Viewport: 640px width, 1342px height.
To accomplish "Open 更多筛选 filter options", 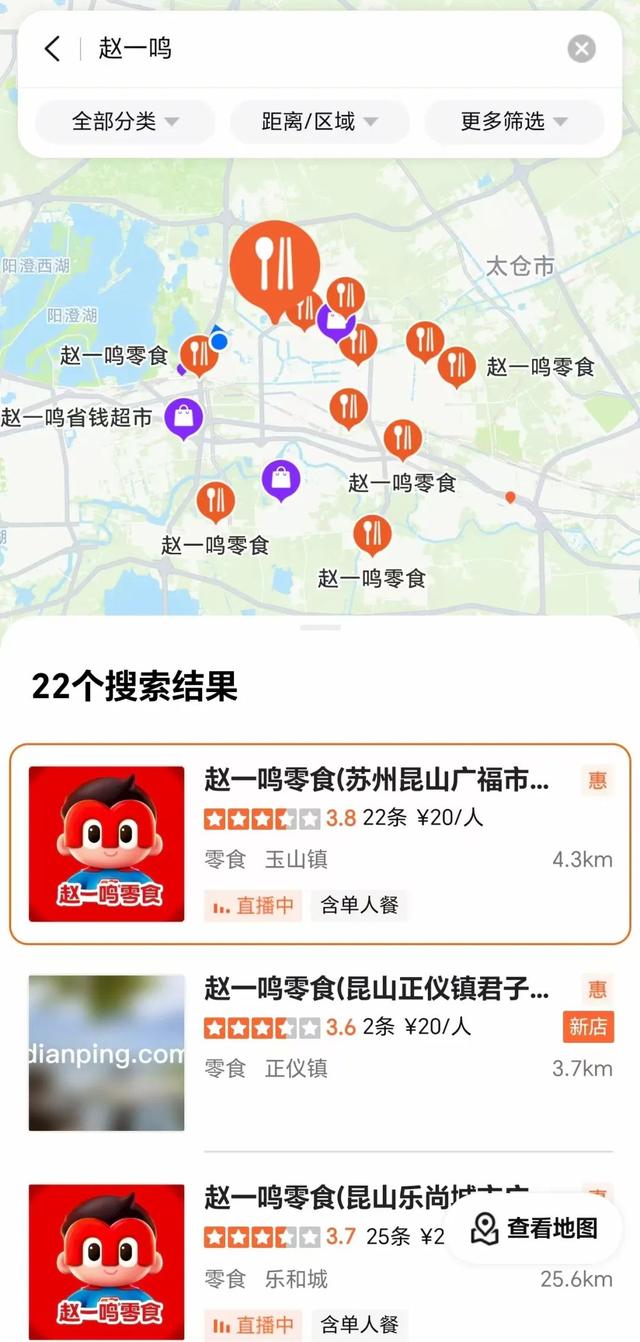I will coord(514,122).
